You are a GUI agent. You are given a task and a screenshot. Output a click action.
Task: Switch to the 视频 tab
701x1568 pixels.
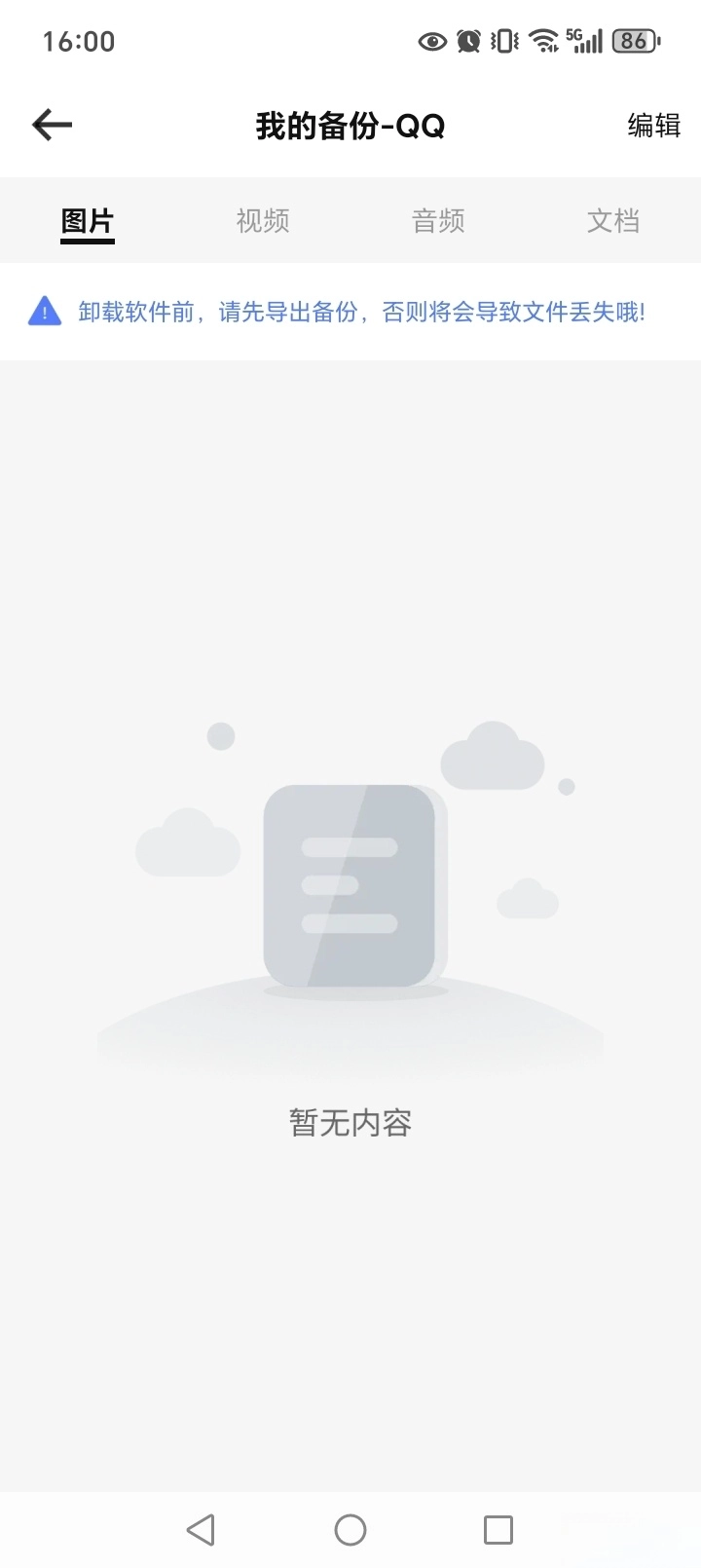pos(262,220)
